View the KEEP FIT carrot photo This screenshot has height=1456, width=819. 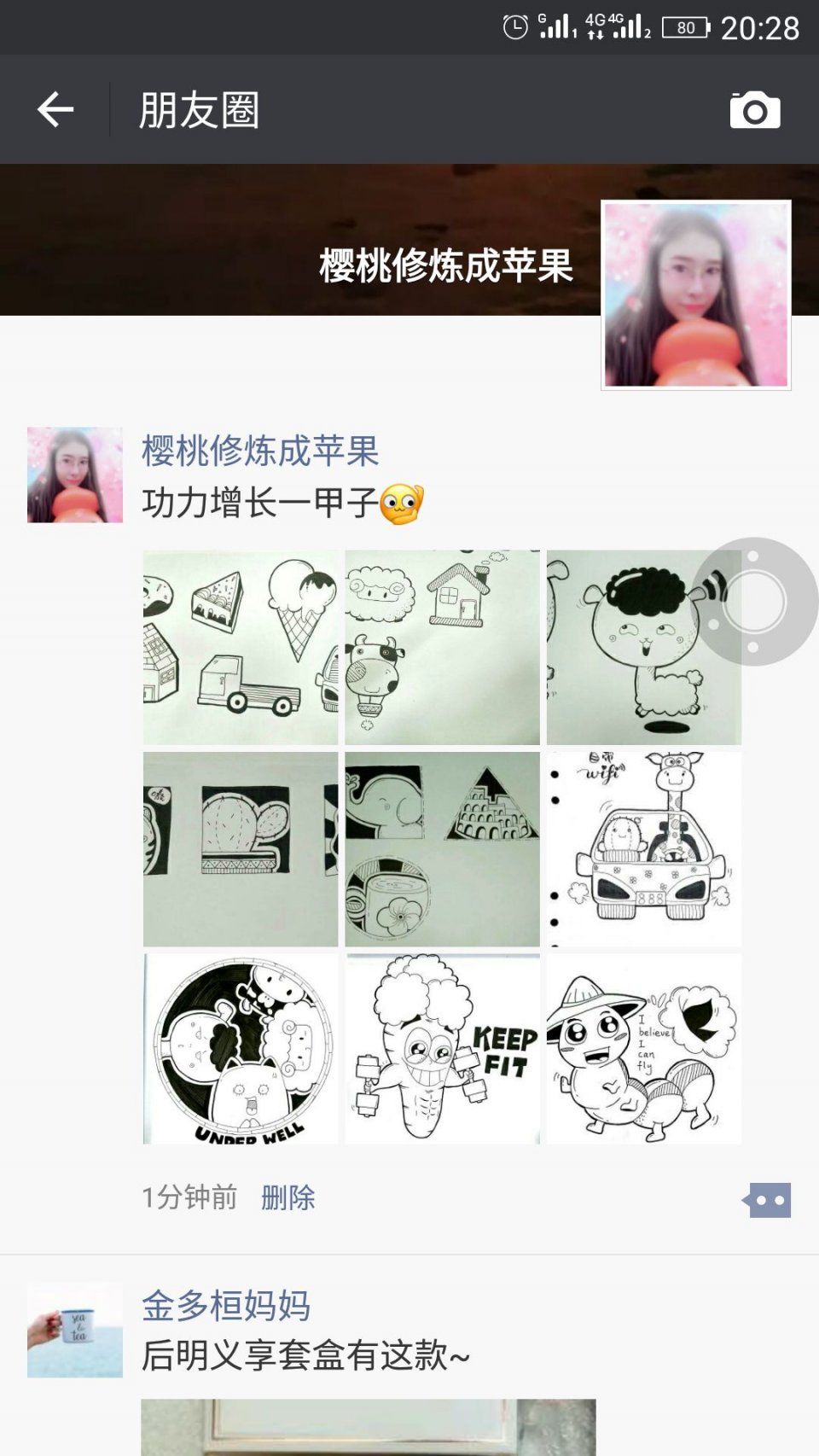point(442,1049)
